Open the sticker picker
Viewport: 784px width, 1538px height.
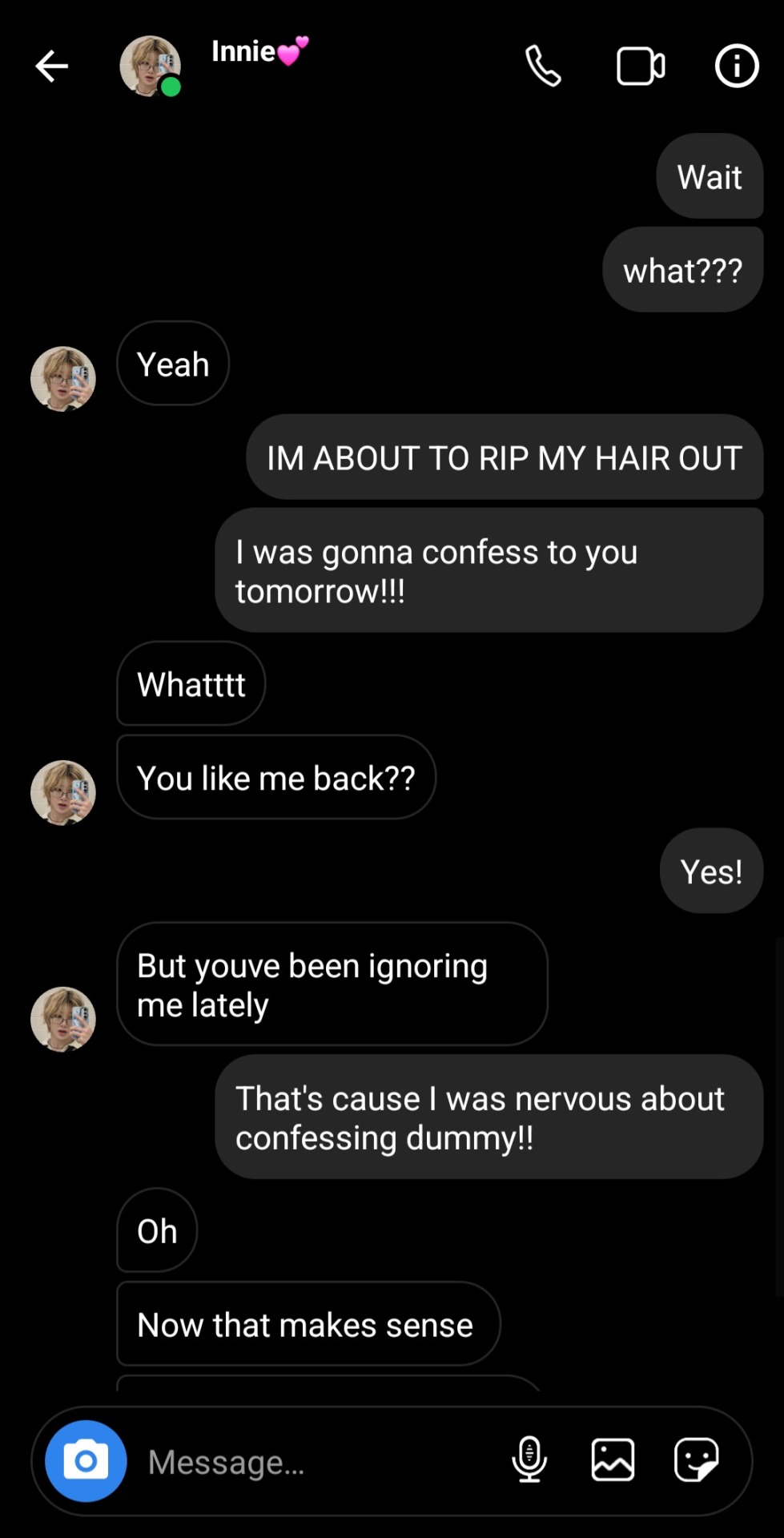click(x=696, y=1459)
